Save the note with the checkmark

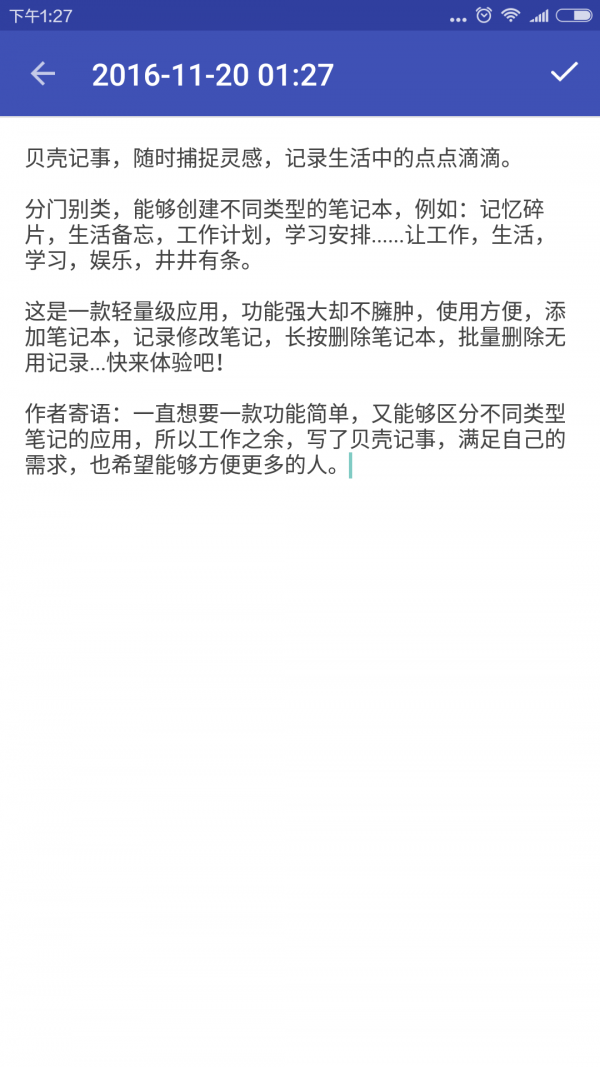(x=564, y=72)
